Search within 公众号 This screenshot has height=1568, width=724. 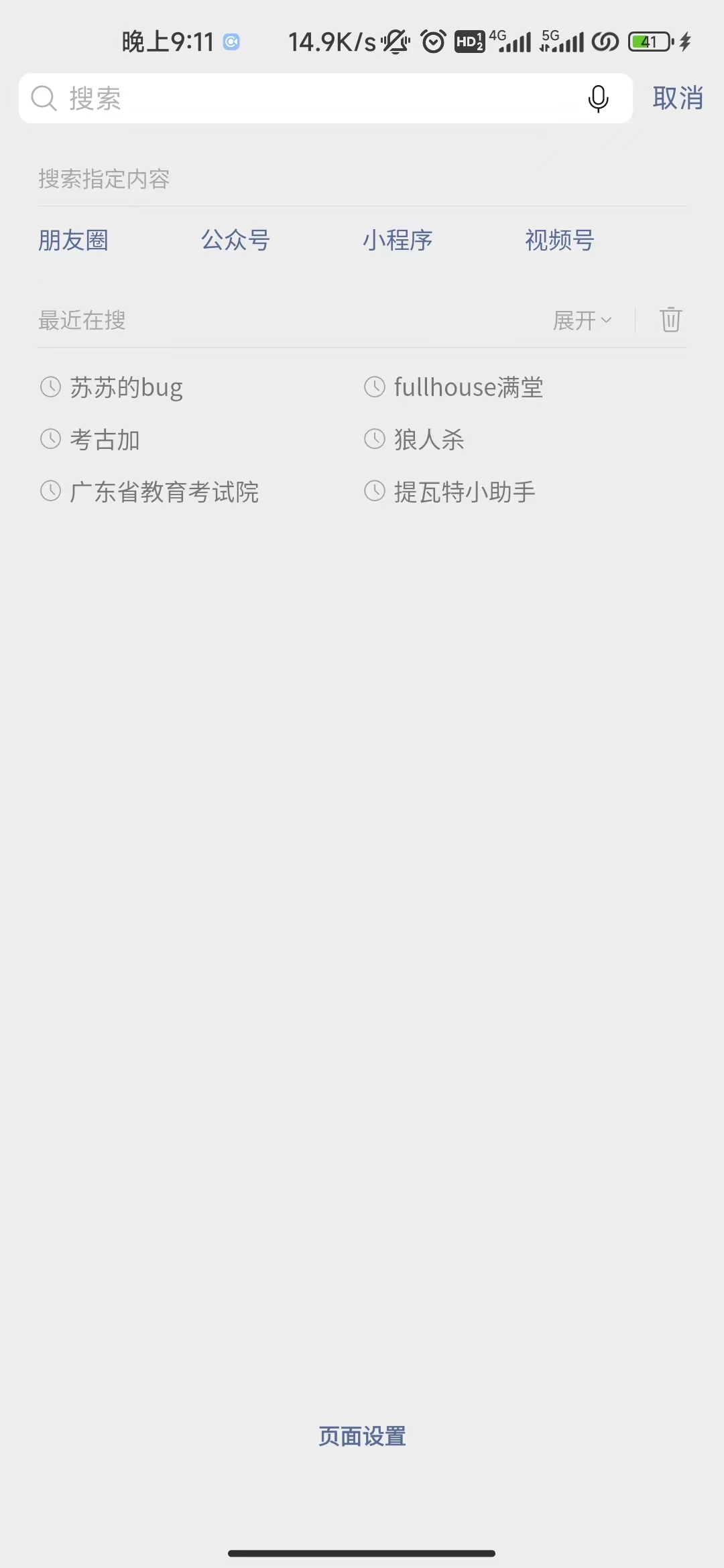[x=235, y=240]
